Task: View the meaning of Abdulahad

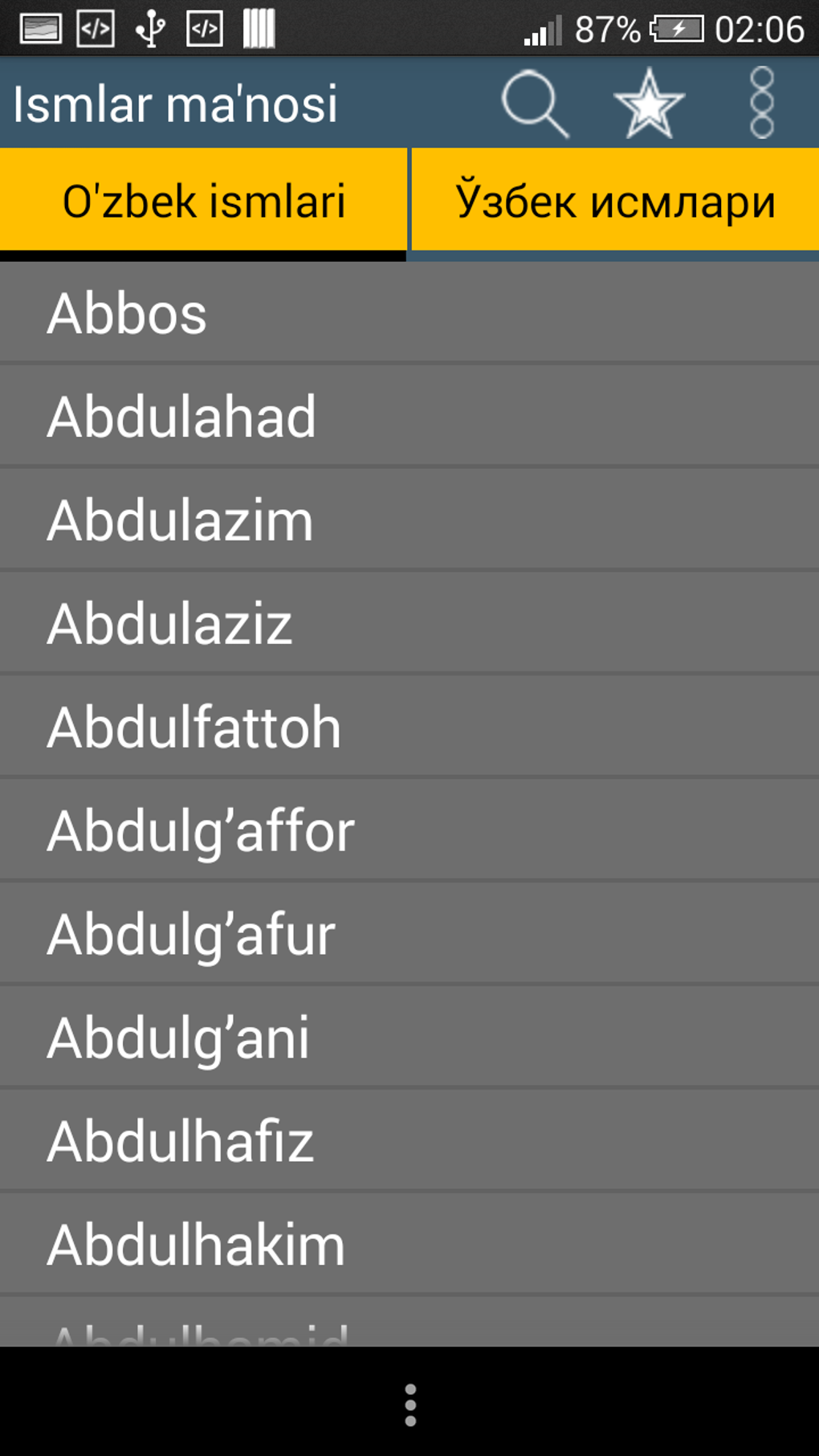Action: [409, 416]
